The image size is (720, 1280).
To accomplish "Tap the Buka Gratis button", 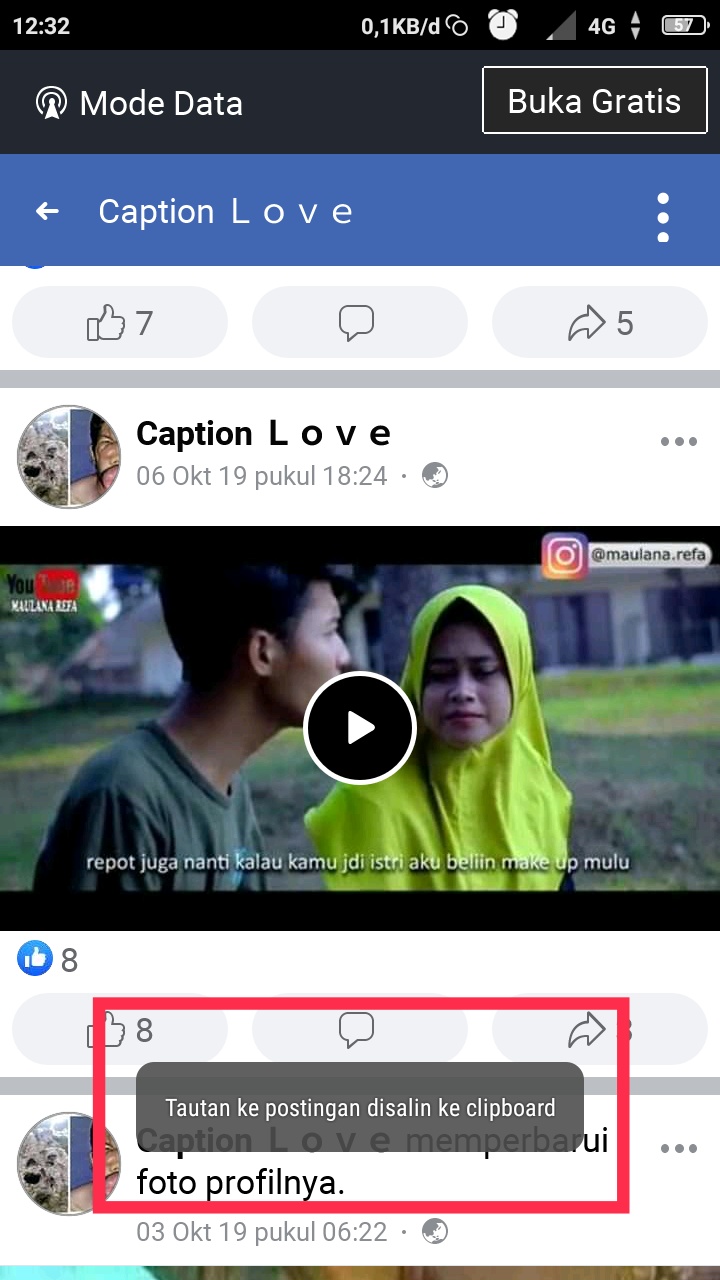I will click(594, 100).
